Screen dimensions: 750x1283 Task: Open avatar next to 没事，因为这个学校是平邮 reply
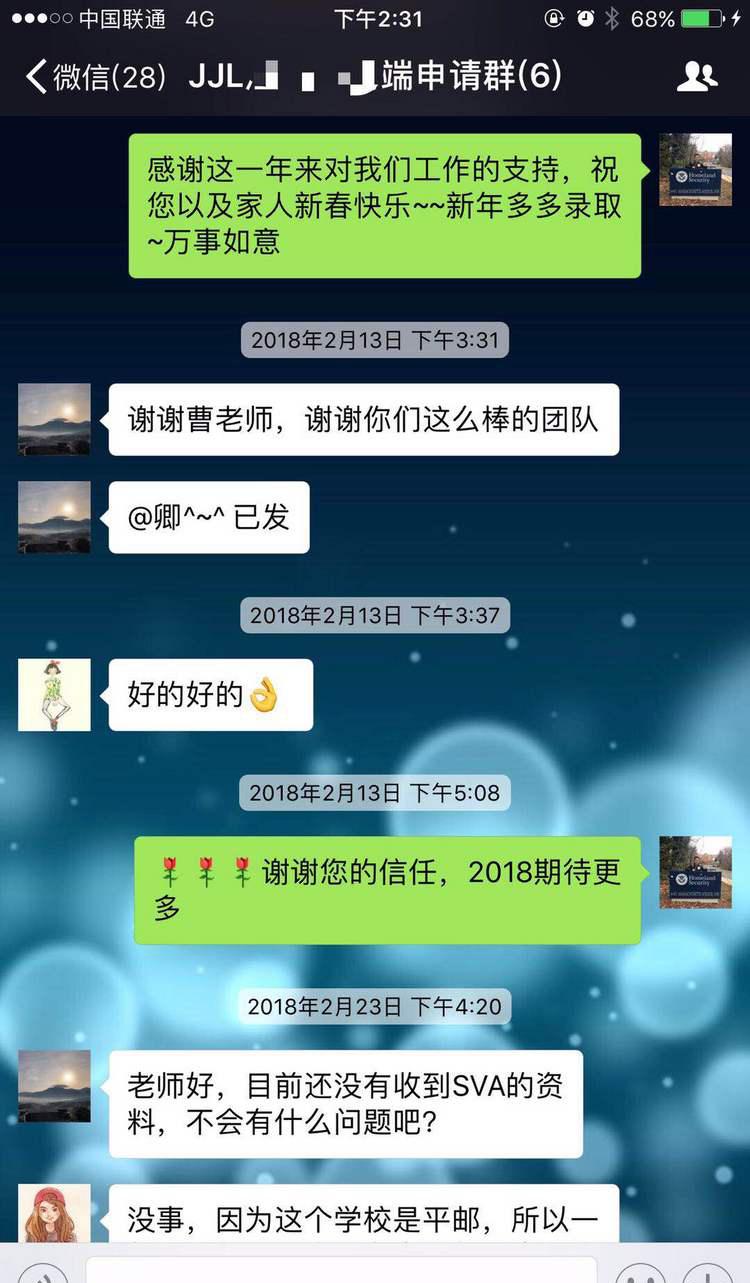(x=54, y=1213)
